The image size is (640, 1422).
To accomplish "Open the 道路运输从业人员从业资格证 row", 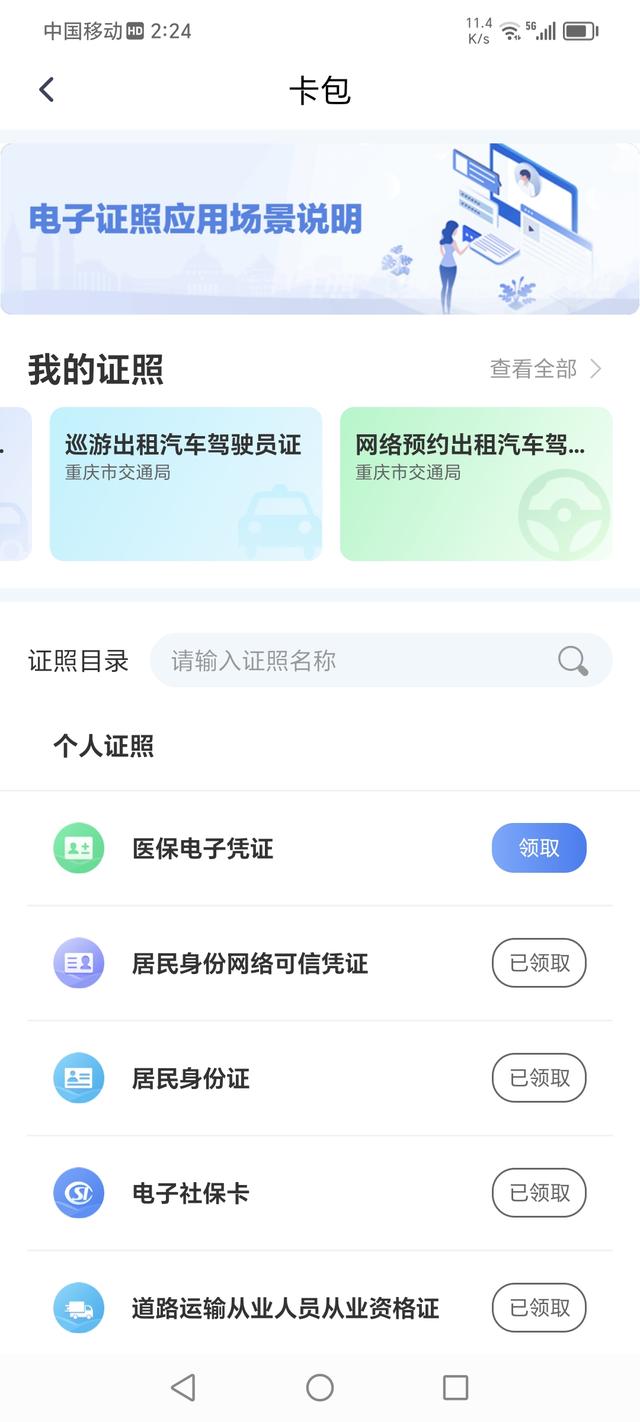I will pos(285,1308).
